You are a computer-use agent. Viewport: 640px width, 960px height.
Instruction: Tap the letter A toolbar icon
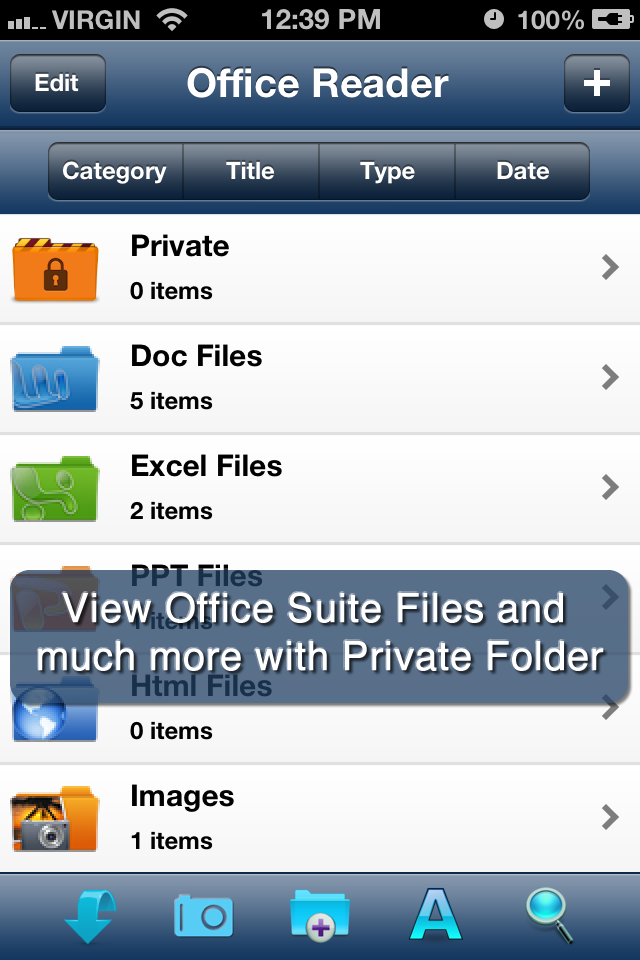tap(436, 915)
